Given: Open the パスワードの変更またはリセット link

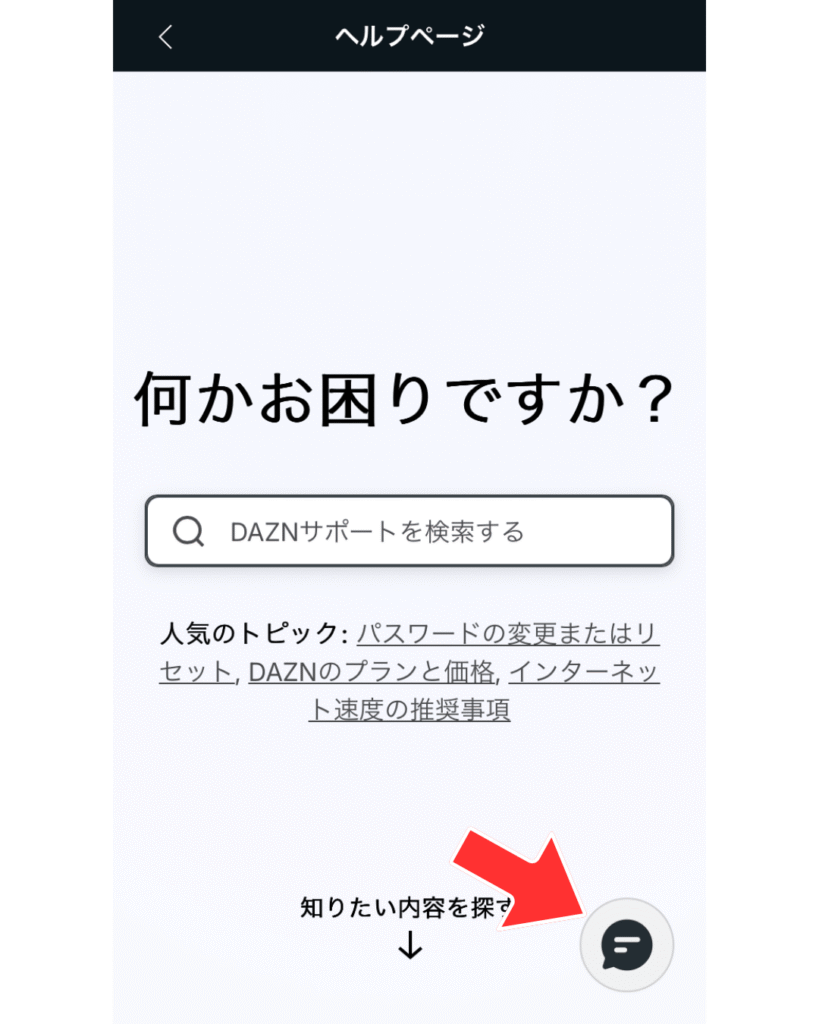Looking at the screenshot, I should click(x=507, y=634).
